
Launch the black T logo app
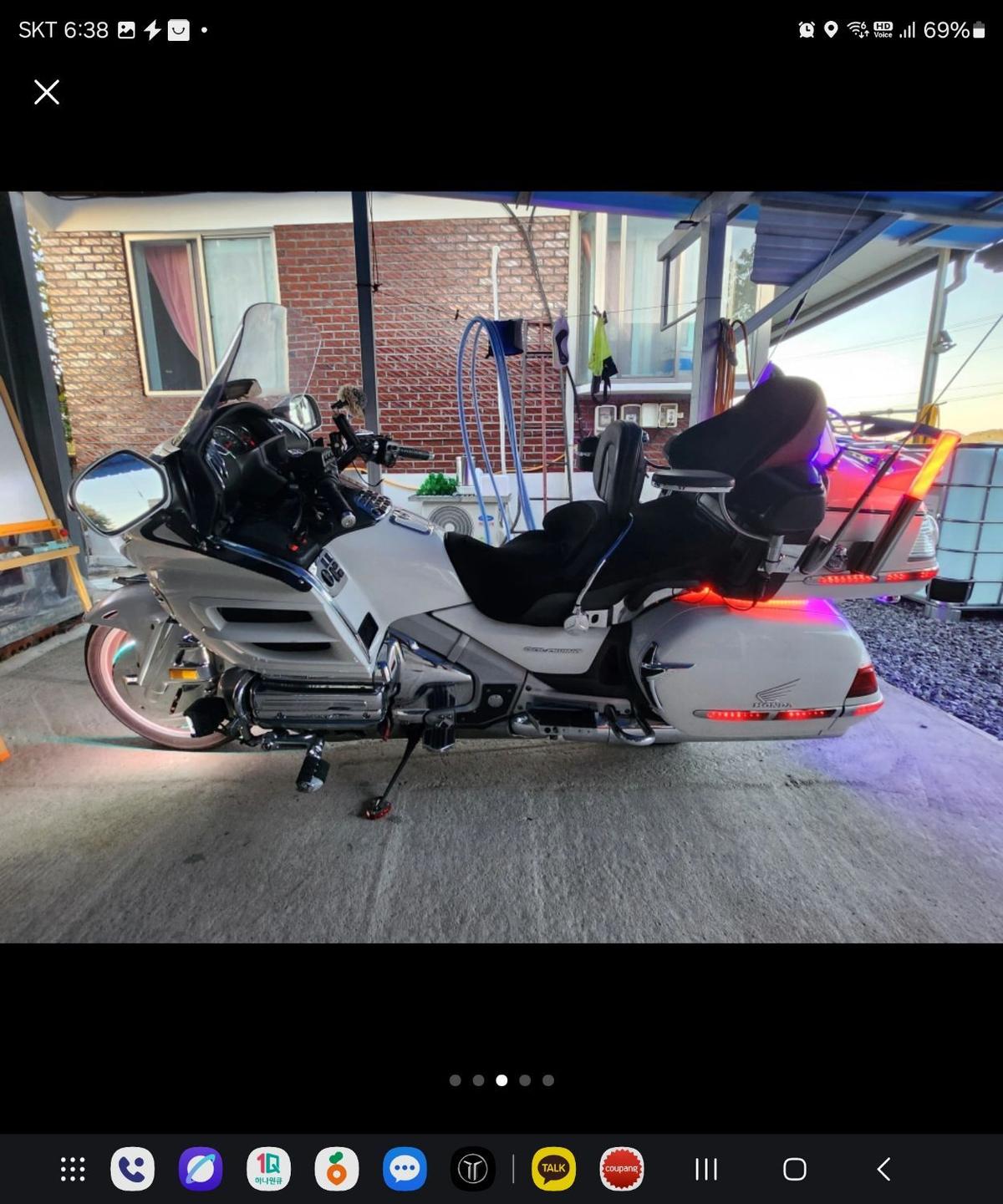pyautogui.click(x=473, y=1169)
